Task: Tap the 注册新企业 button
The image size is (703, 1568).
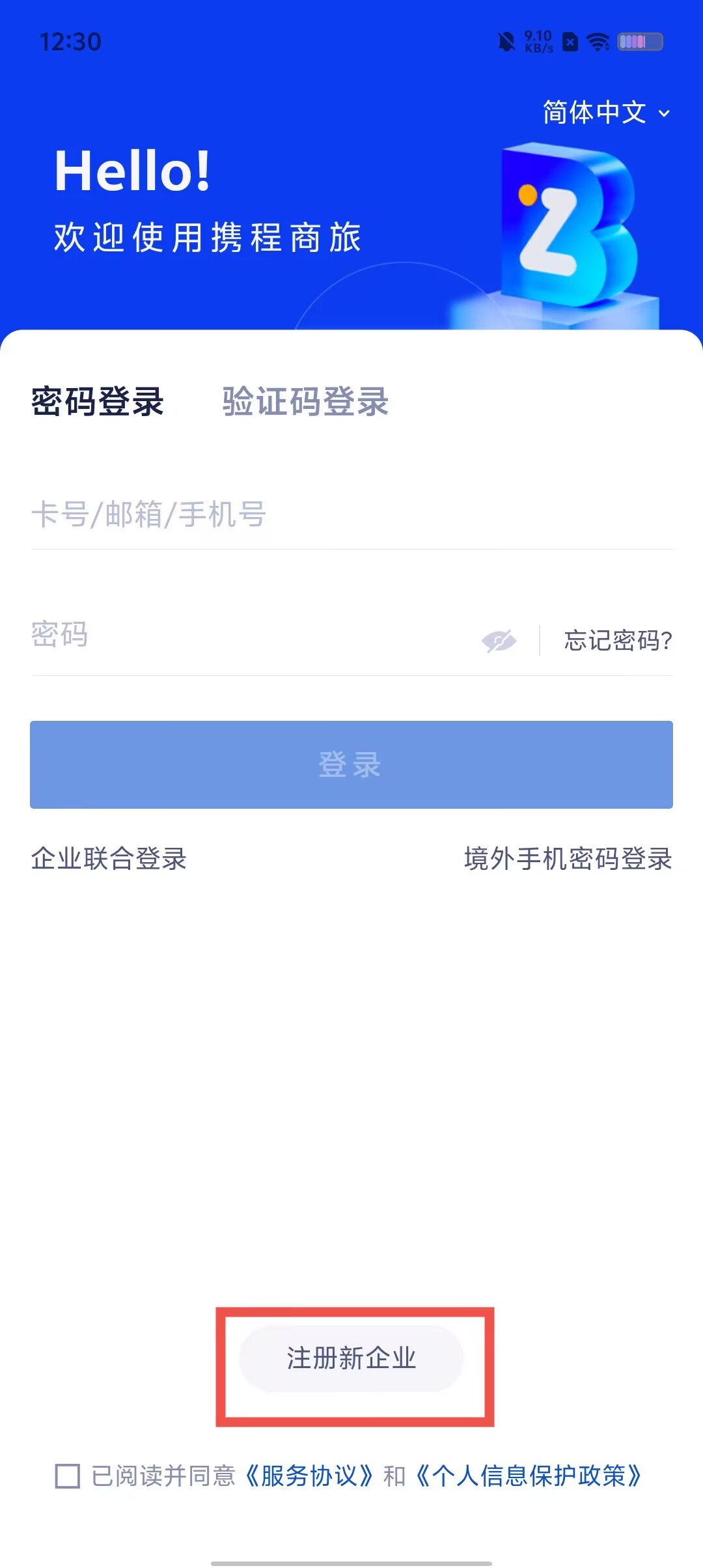Action: pyautogui.click(x=351, y=1358)
